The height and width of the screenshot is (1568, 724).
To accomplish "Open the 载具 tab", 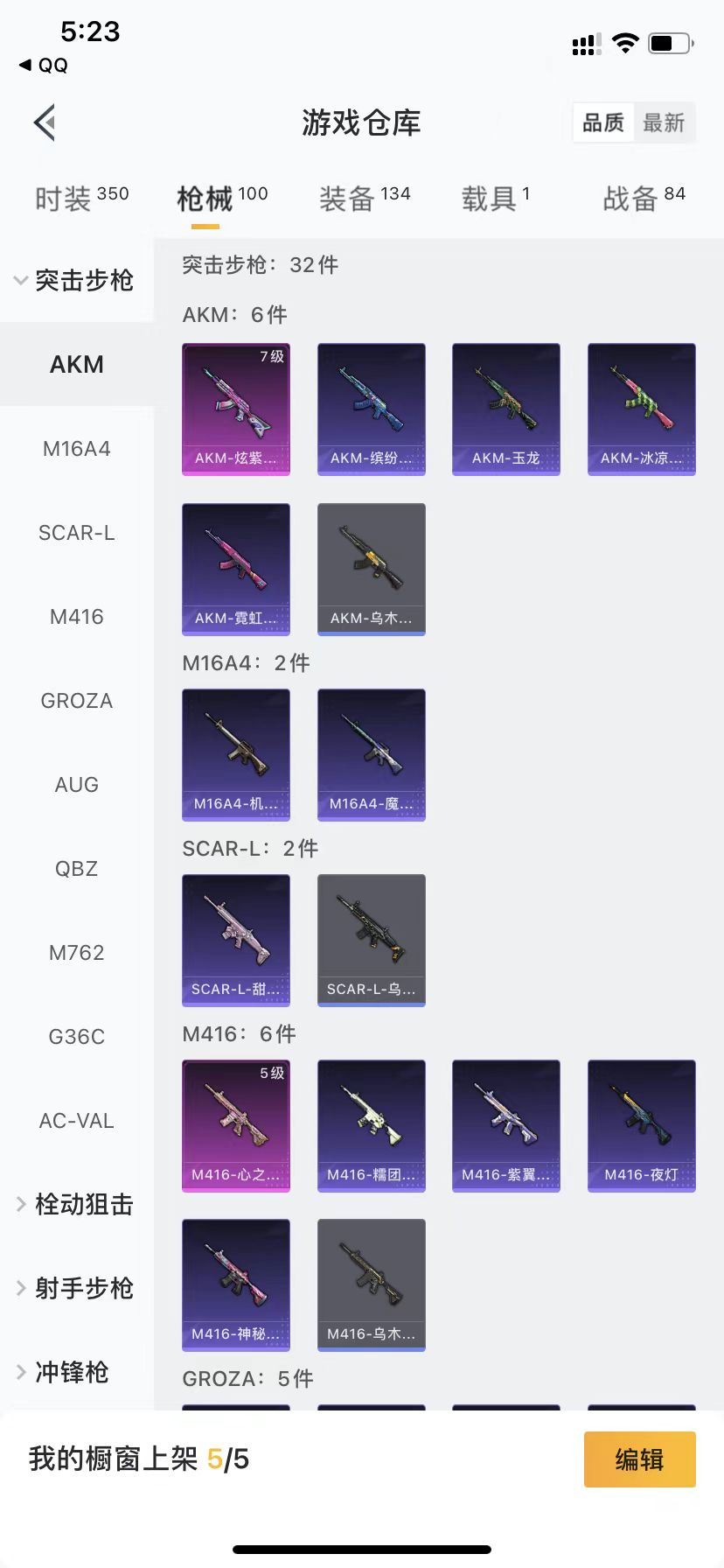I will pos(495,199).
